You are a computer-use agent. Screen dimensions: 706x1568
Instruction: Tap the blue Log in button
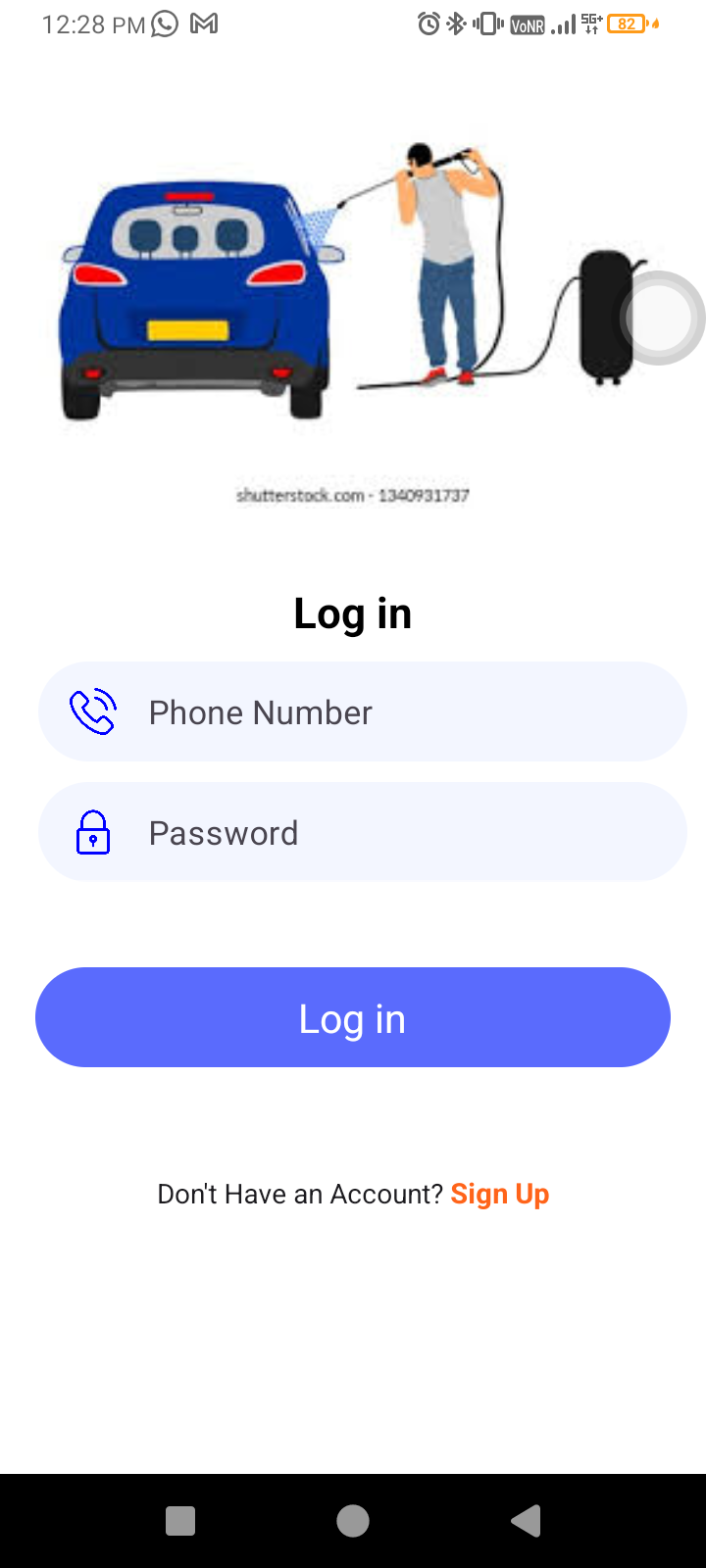[x=353, y=1018]
